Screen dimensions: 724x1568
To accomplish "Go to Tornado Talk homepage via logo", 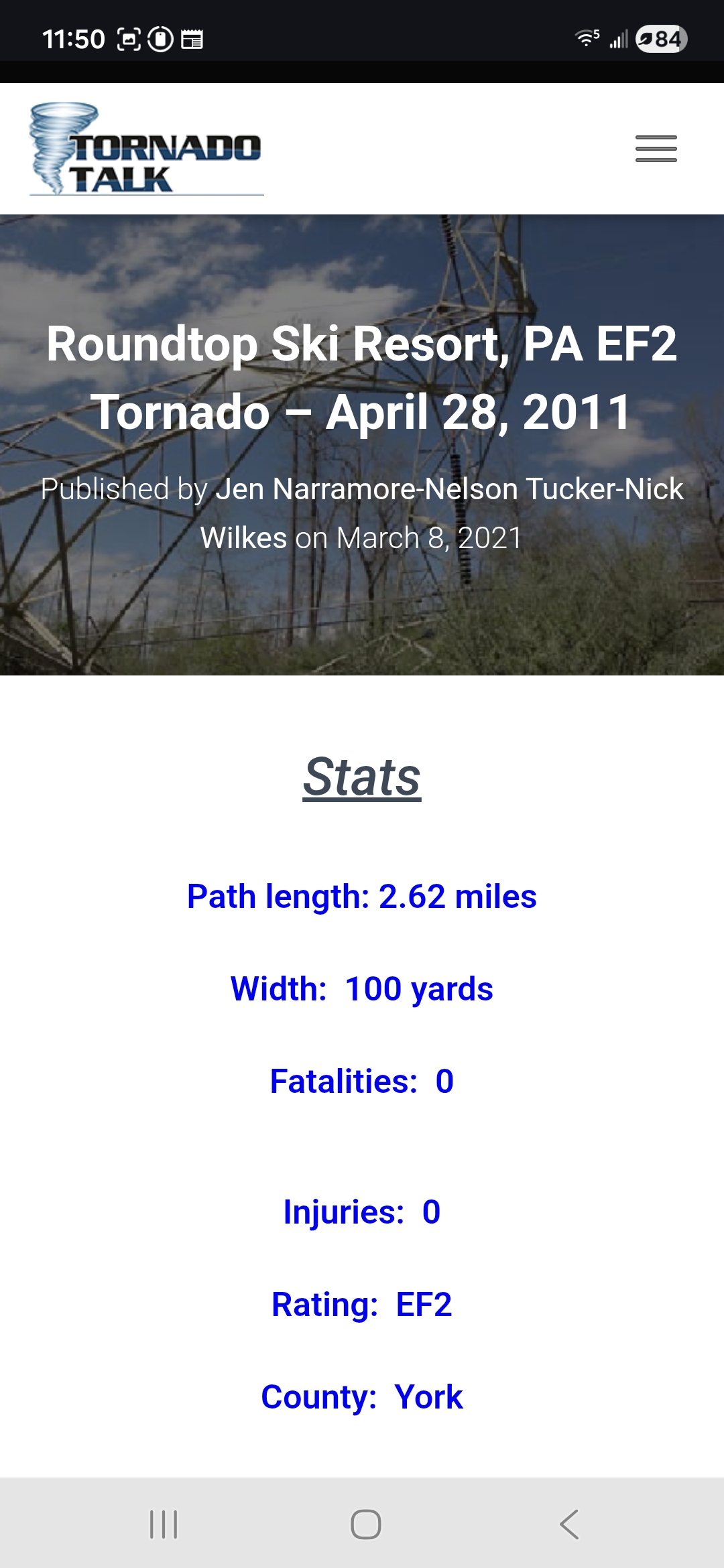I will 146,149.
